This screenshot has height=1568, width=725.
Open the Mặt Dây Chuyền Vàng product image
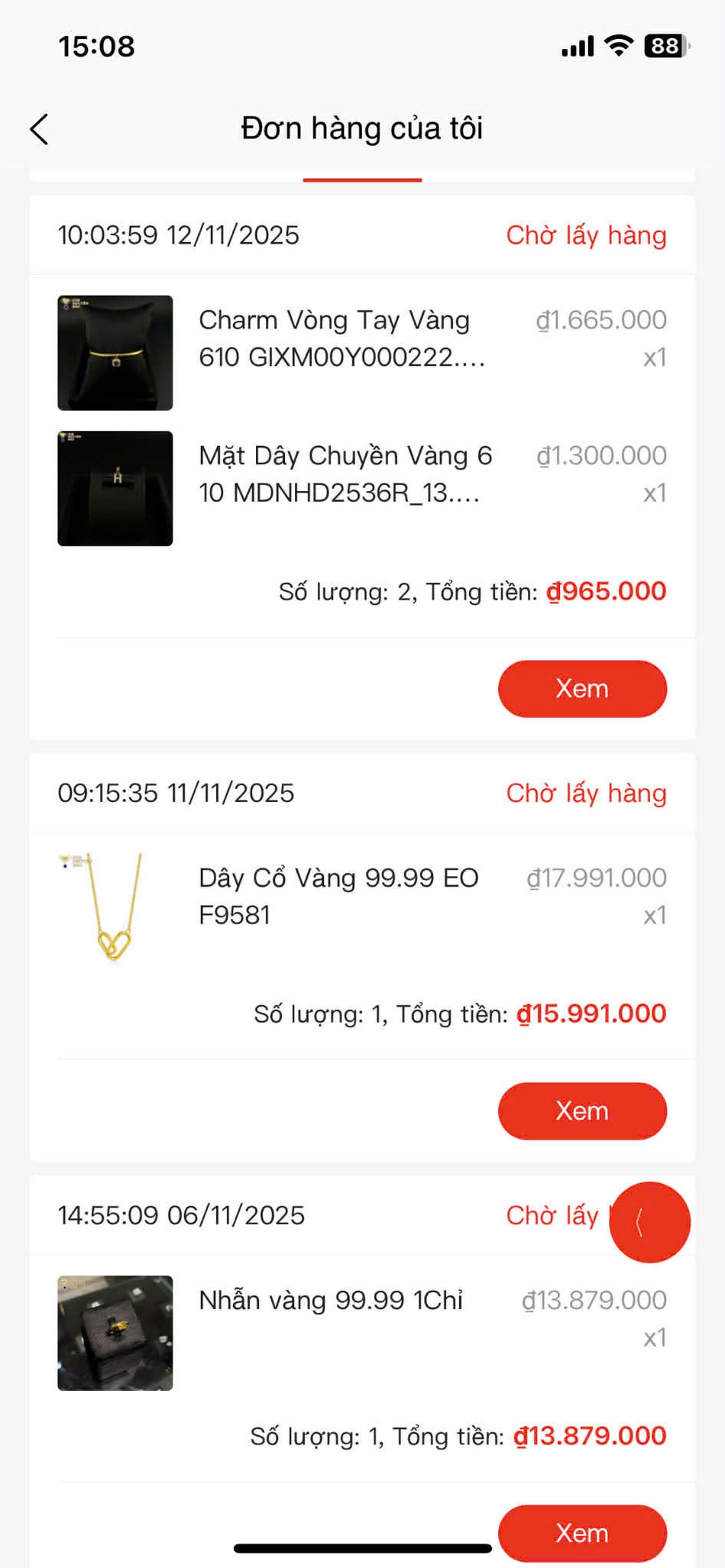(x=114, y=487)
